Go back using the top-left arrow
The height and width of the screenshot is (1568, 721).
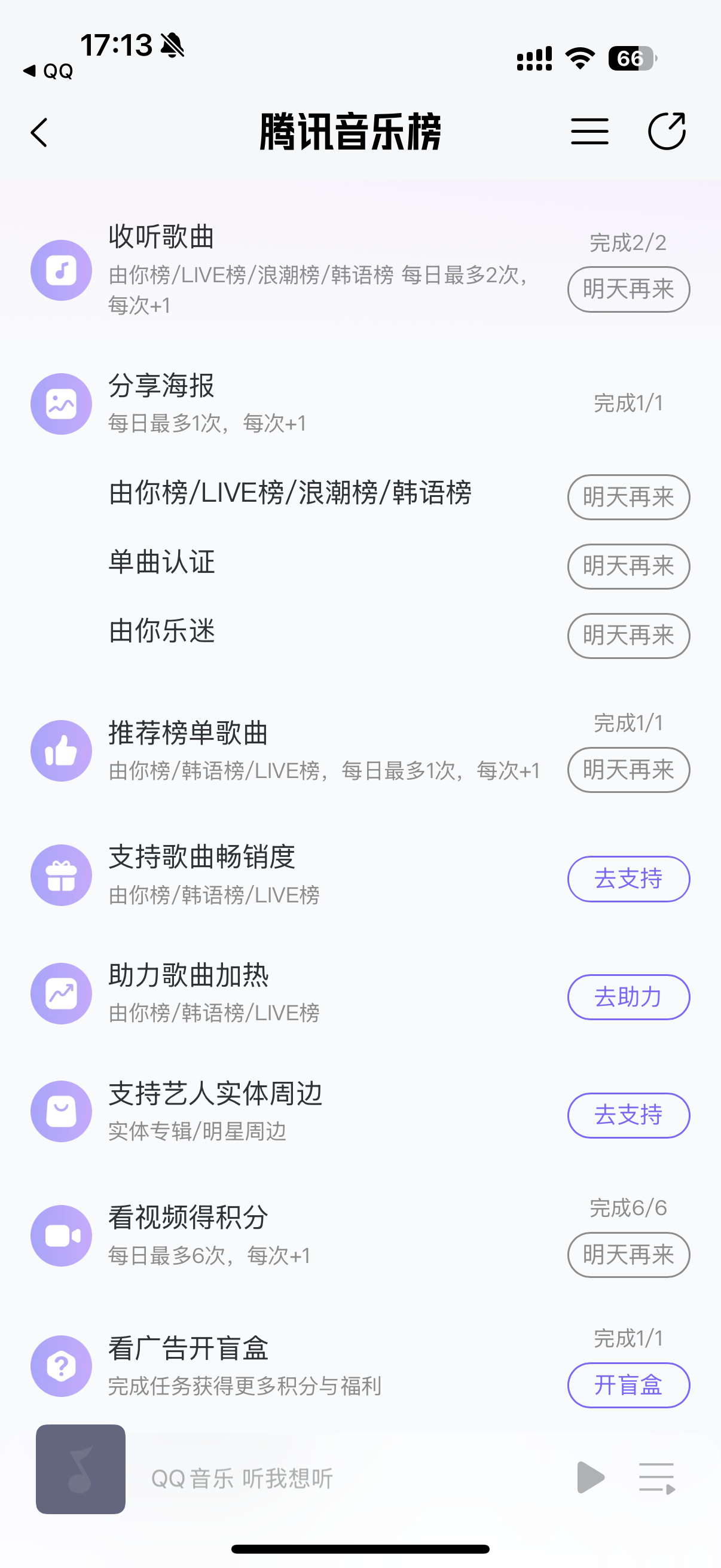tap(39, 132)
